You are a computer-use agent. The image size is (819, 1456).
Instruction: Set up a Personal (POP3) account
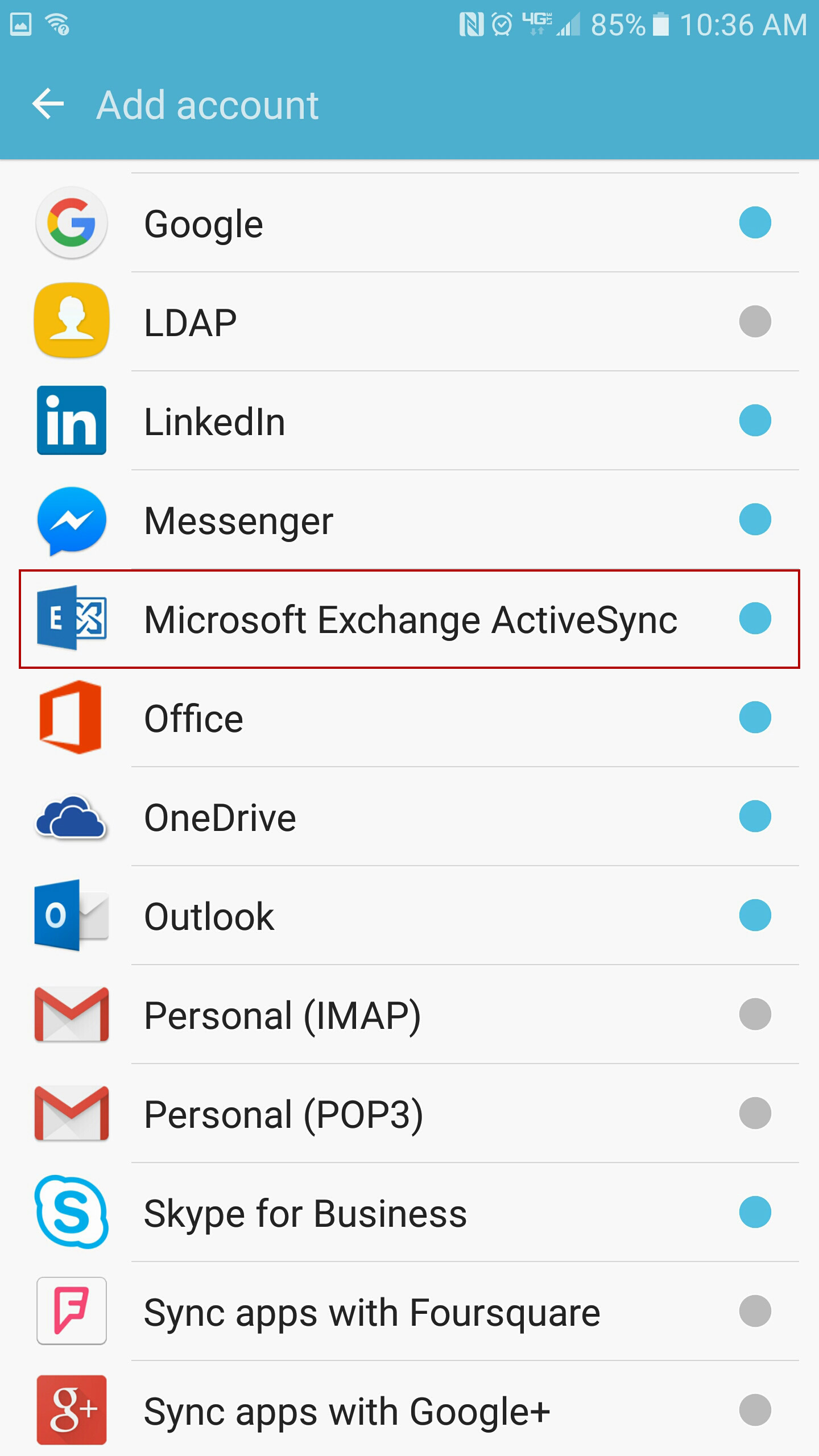409,1114
